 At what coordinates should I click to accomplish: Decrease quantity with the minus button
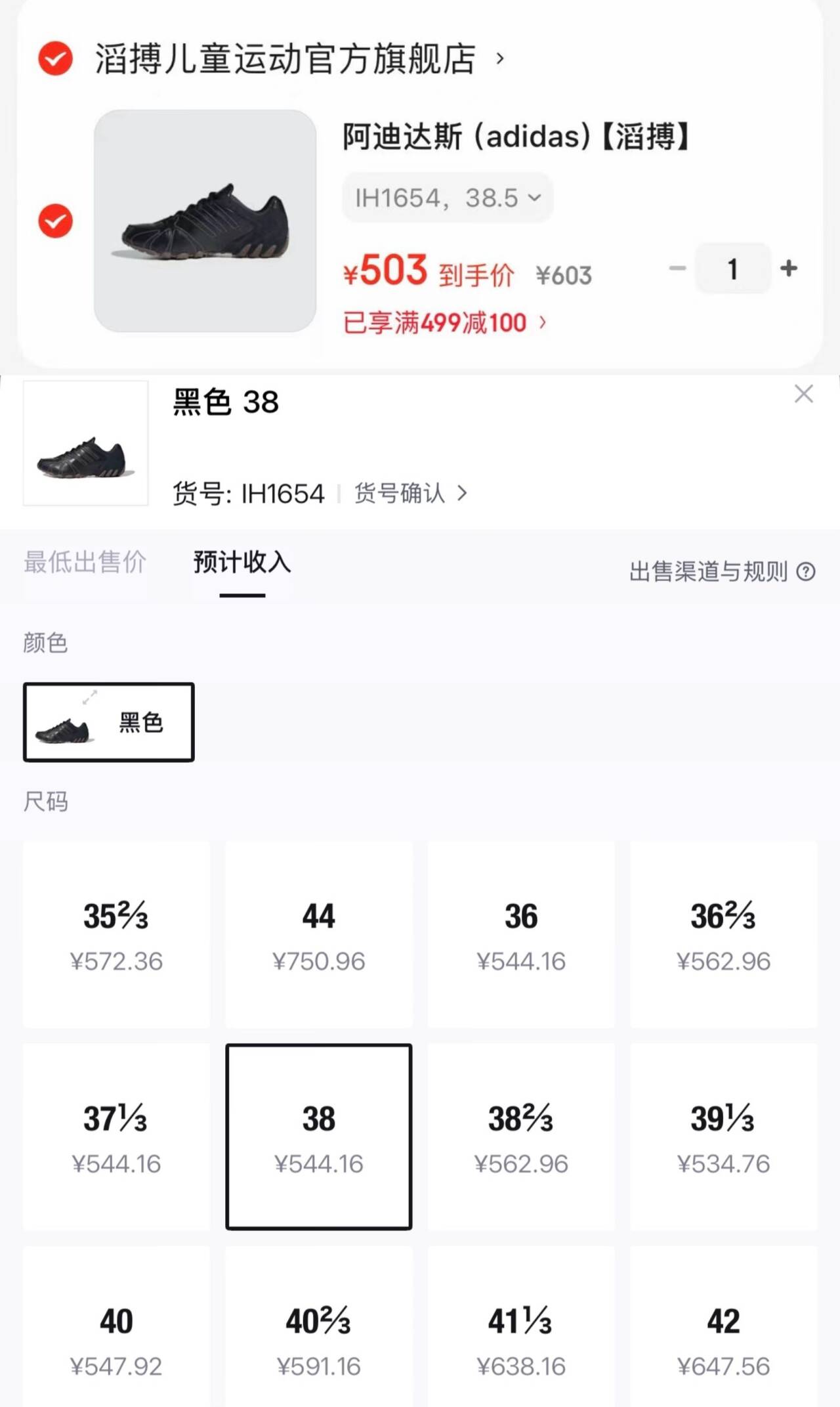point(676,268)
